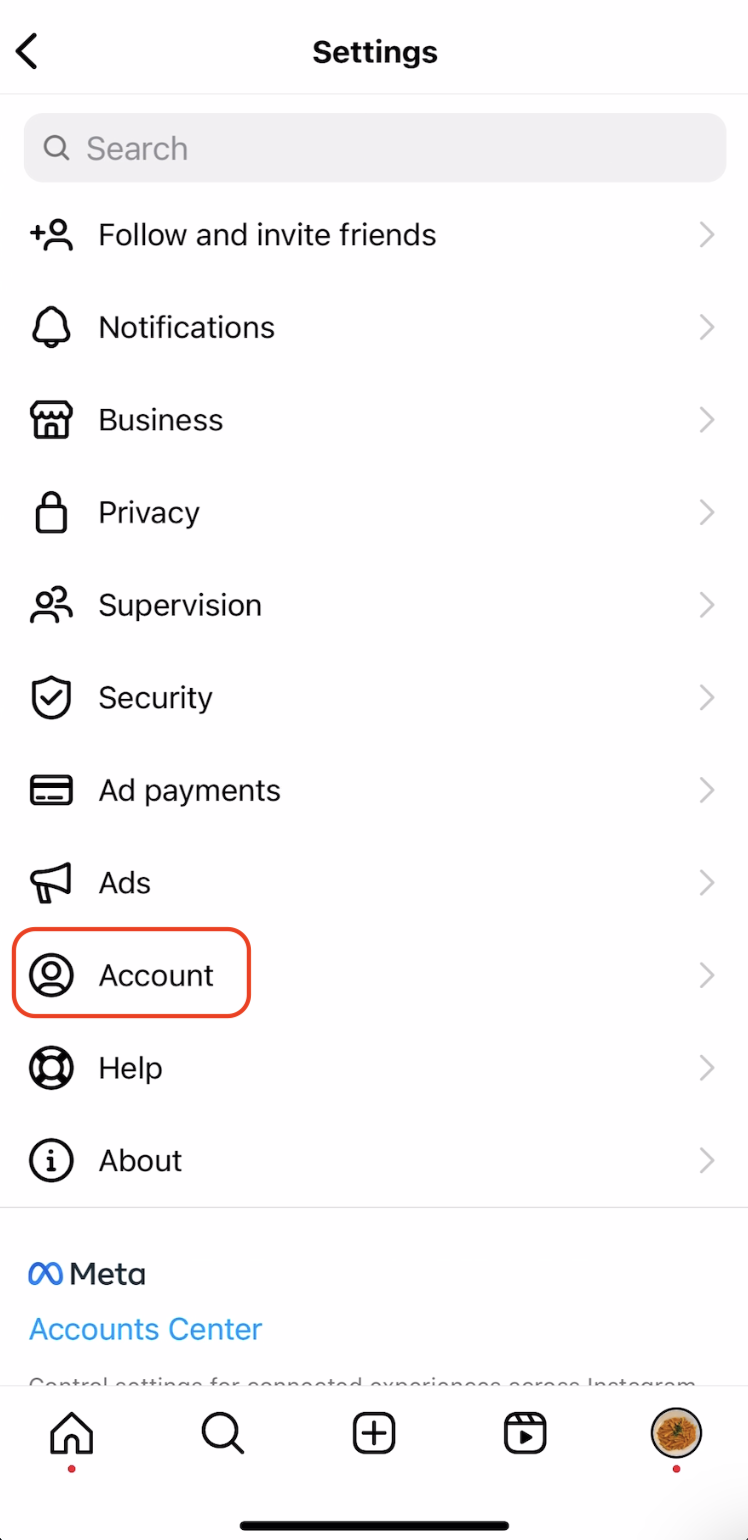Tap the Help lifebuoy icon
748x1540 pixels.
[x=51, y=1067]
